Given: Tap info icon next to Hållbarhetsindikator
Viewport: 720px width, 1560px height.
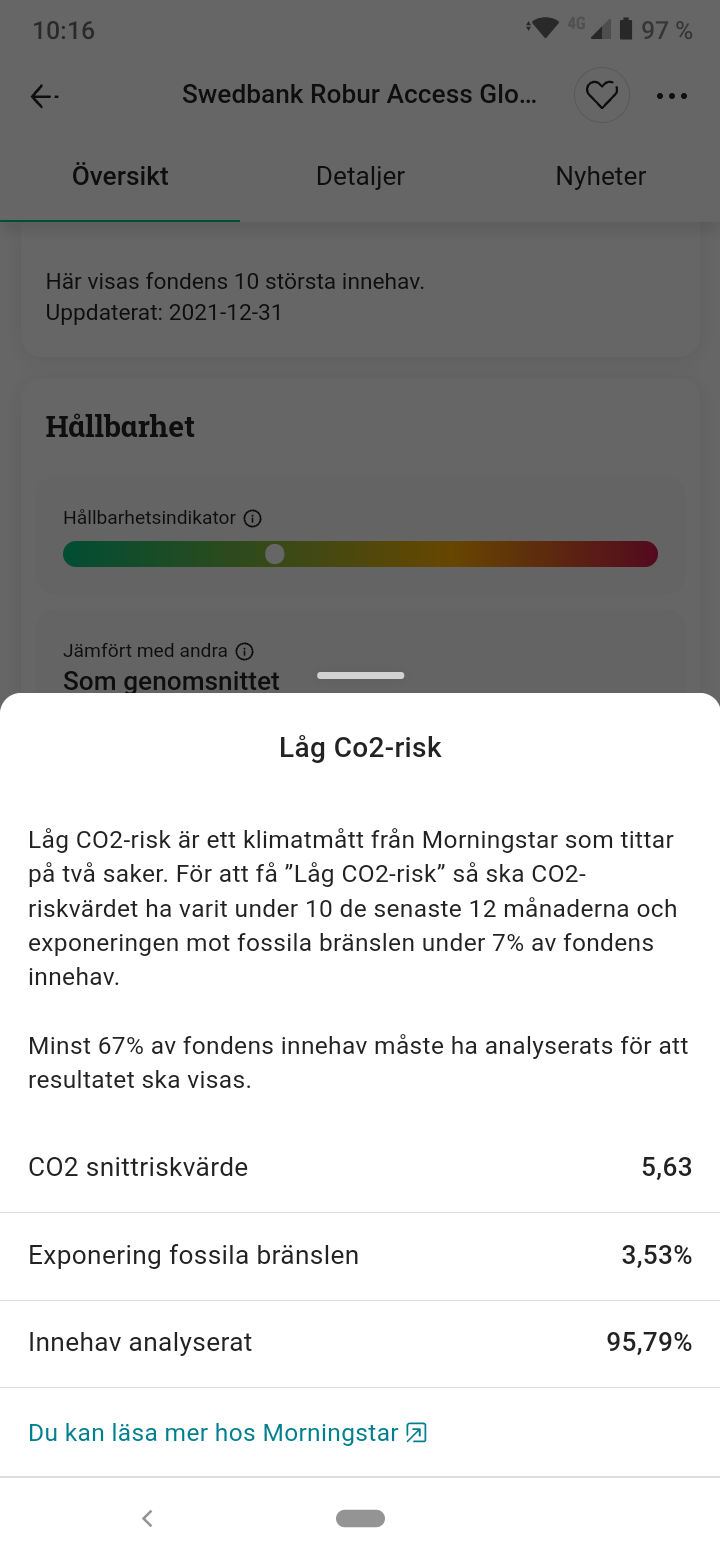Looking at the screenshot, I should [253, 518].
